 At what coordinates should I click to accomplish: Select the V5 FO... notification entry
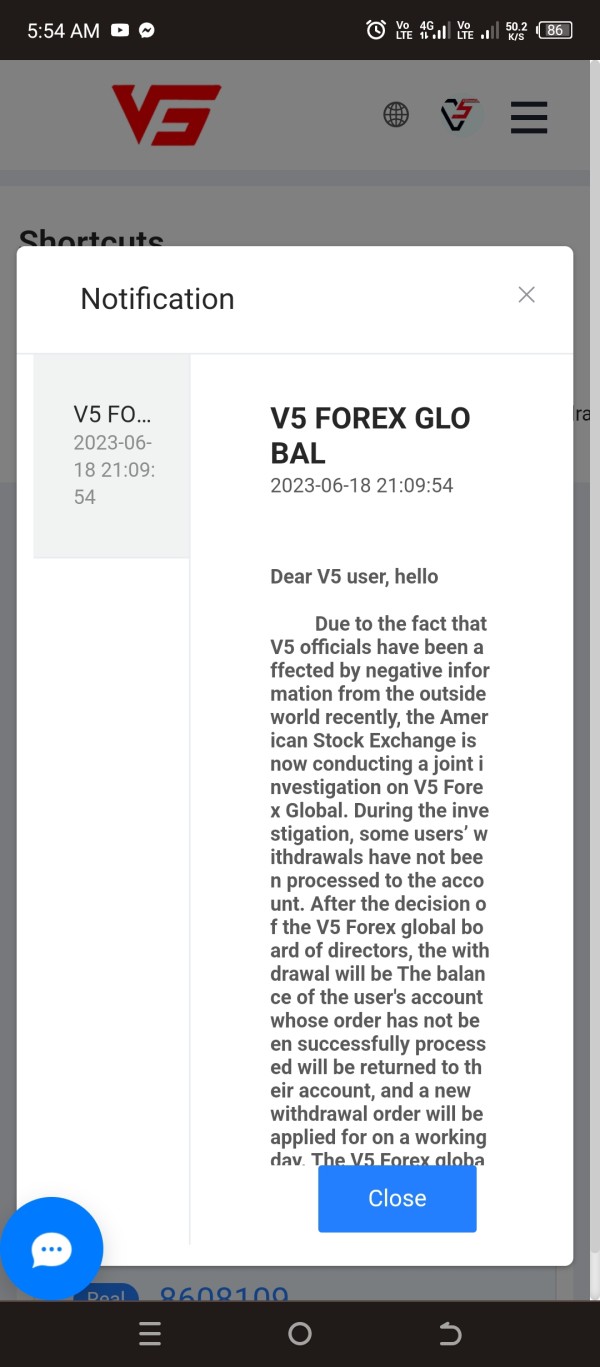coord(112,456)
